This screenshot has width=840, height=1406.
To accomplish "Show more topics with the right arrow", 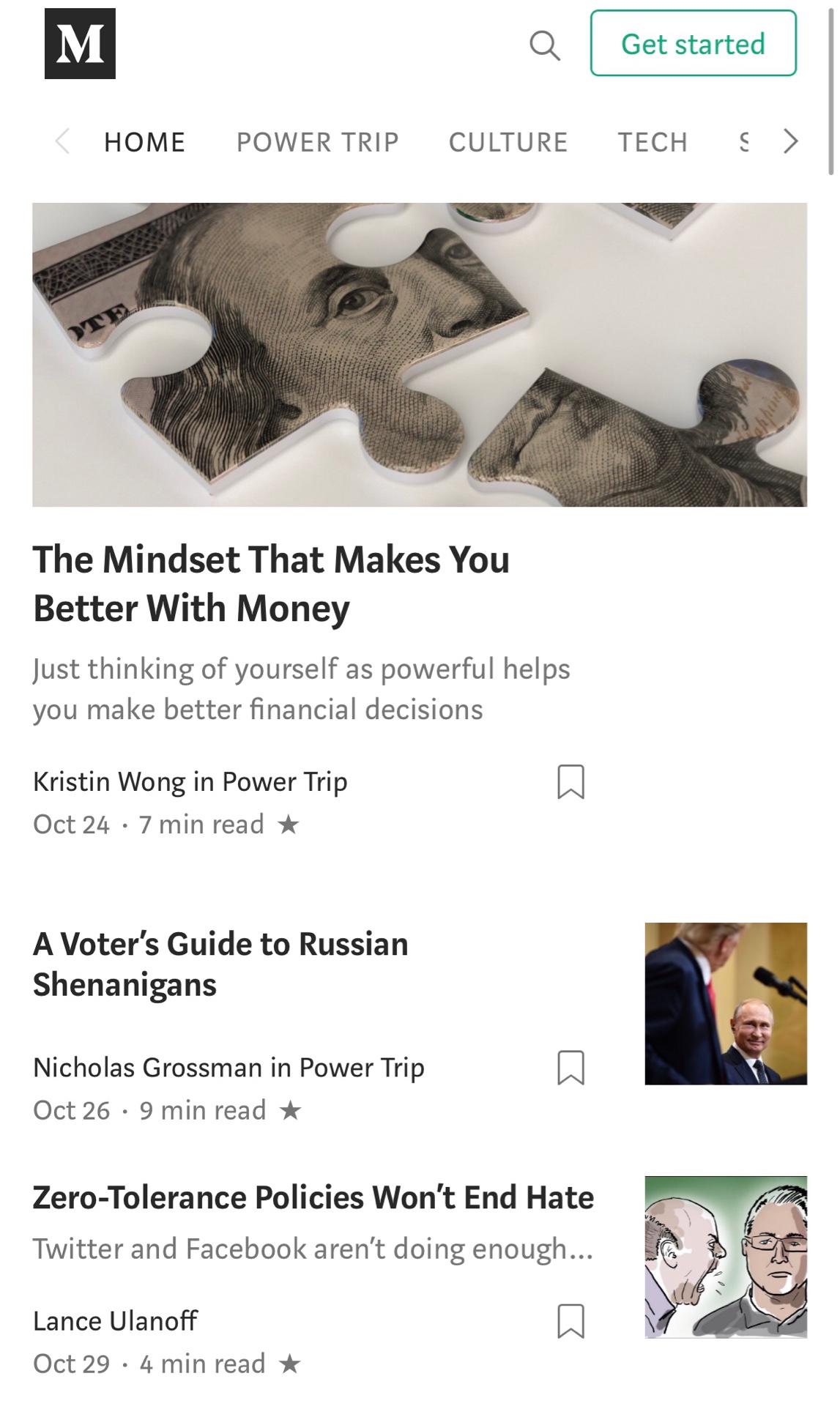I will [790, 141].
